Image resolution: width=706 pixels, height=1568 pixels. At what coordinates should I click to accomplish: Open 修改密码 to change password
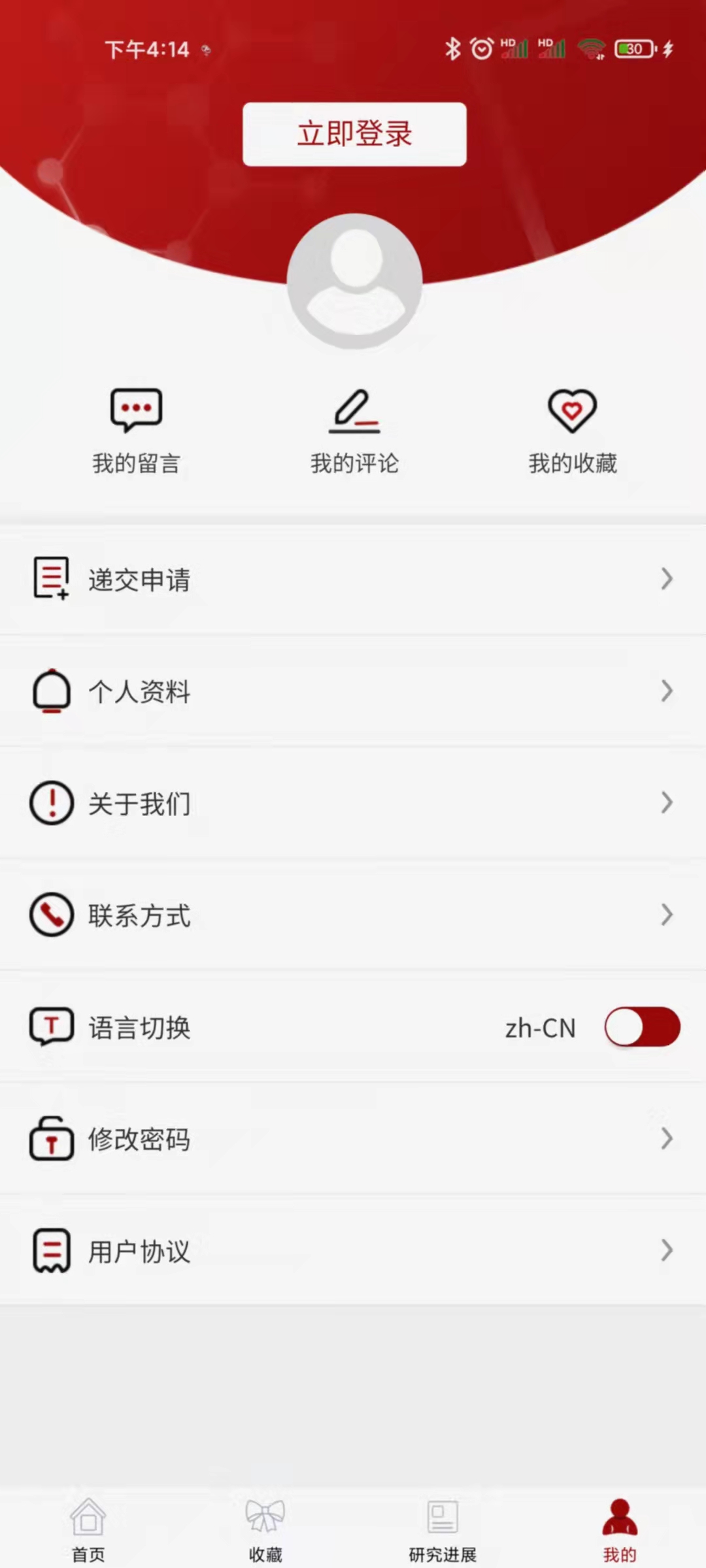(x=353, y=1139)
